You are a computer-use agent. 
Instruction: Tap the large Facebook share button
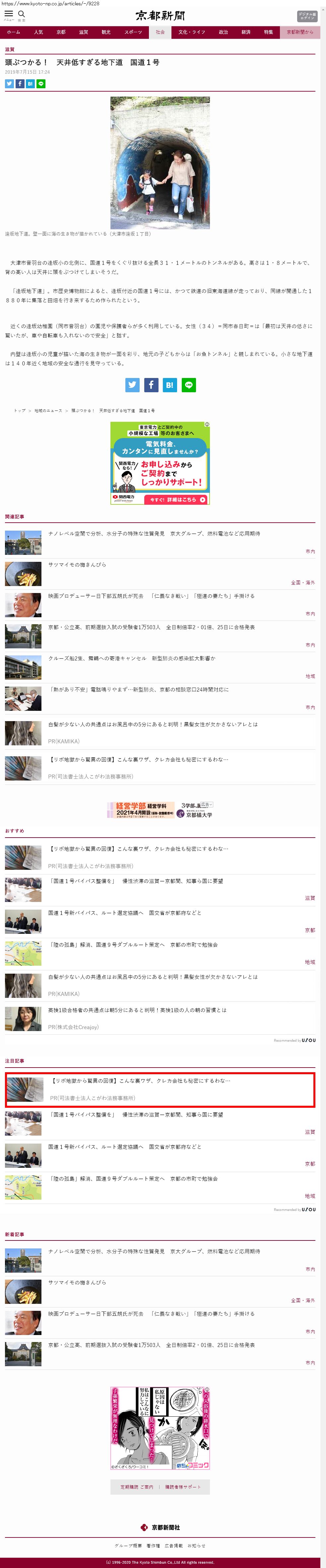[151, 385]
